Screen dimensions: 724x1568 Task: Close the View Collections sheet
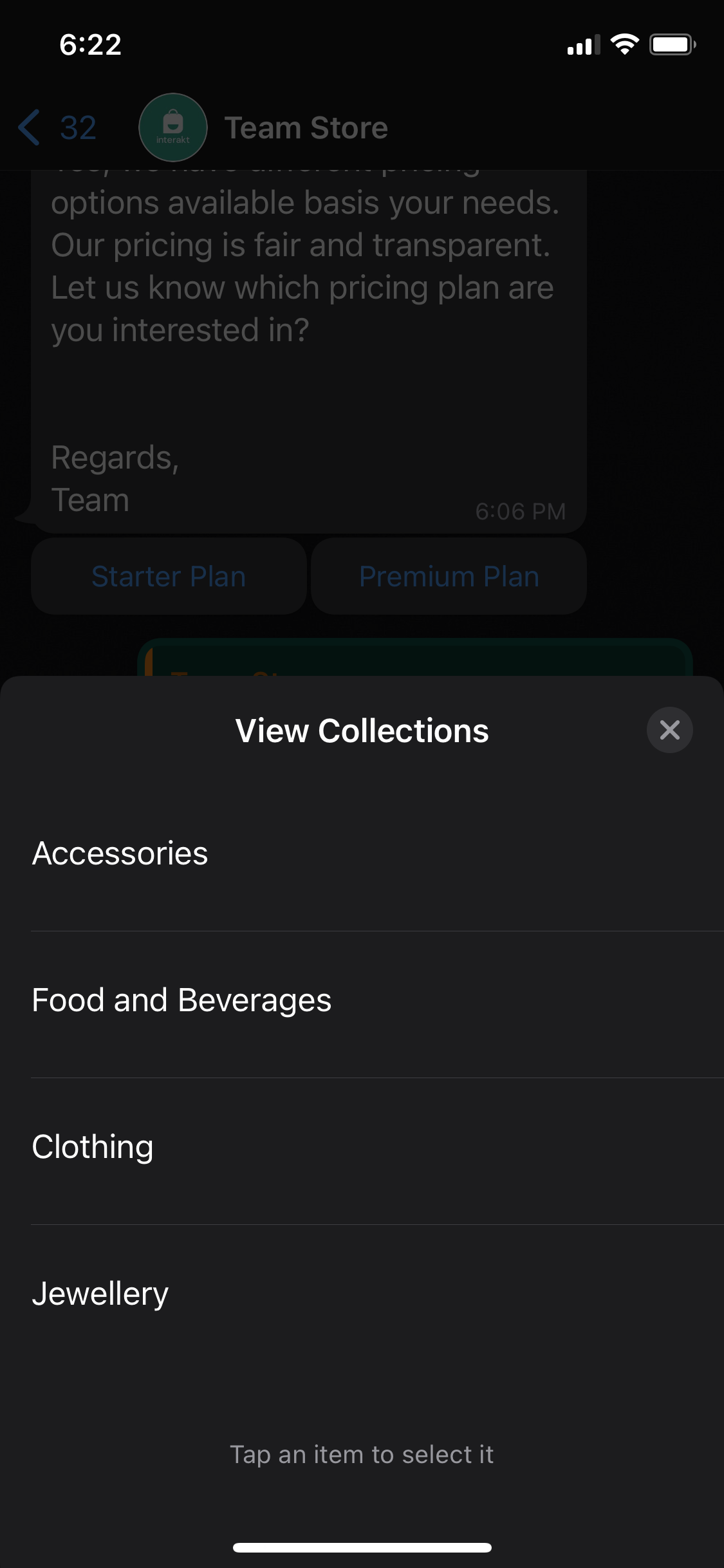(669, 730)
